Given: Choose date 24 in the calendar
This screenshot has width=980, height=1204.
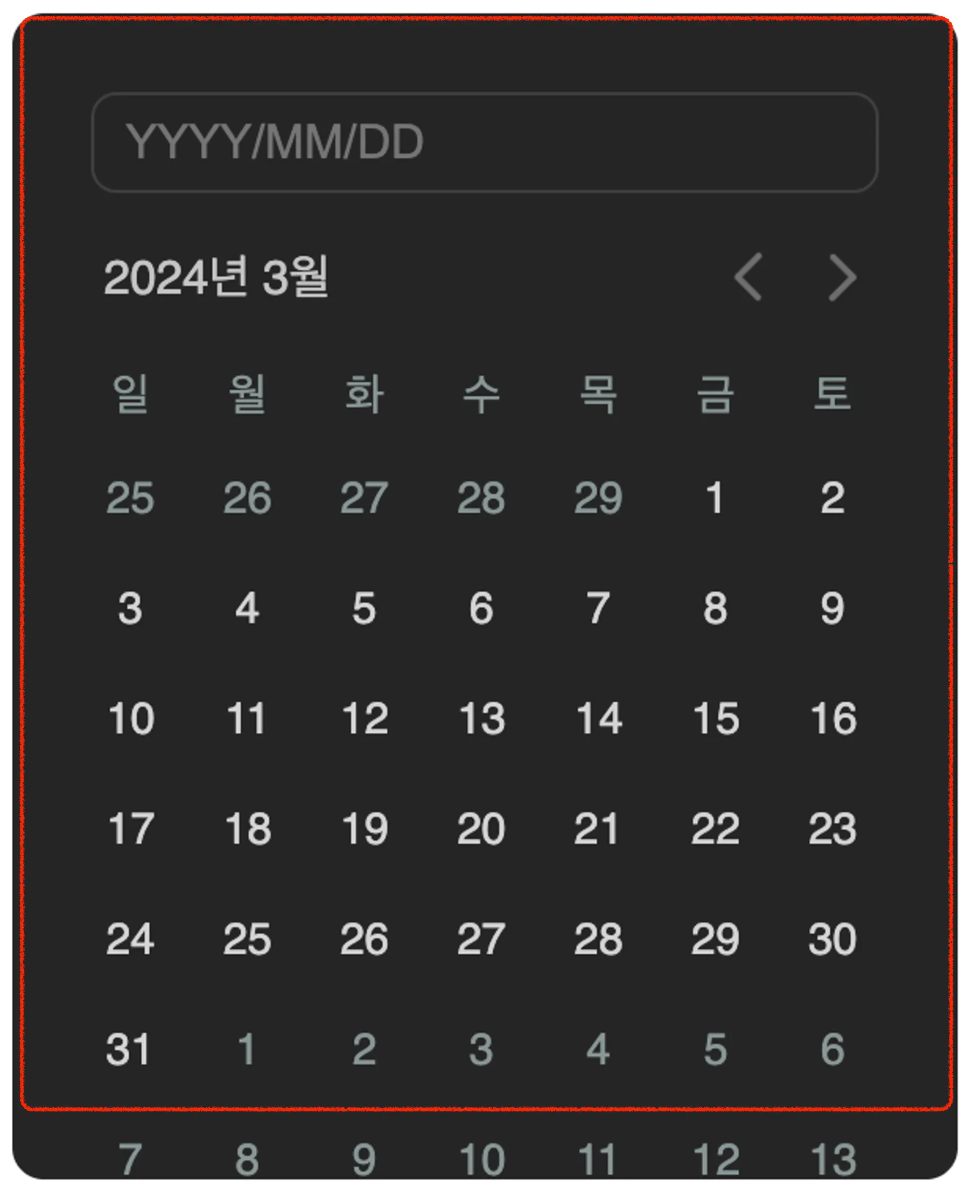Looking at the screenshot, I should (x=130, y=939).
